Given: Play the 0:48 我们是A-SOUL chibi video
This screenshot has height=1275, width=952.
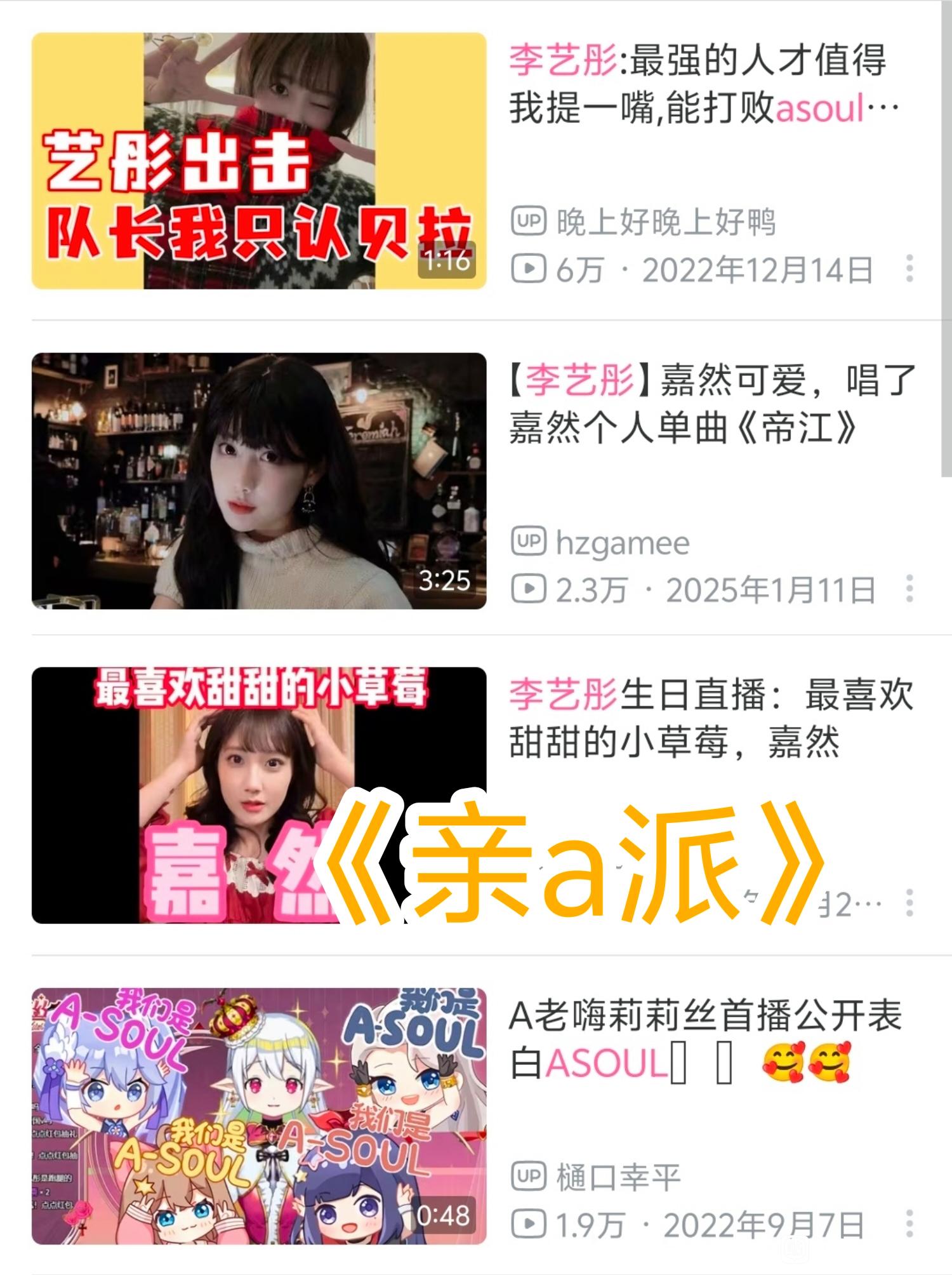Looking at the screenshot, I should pos(259,1116).
